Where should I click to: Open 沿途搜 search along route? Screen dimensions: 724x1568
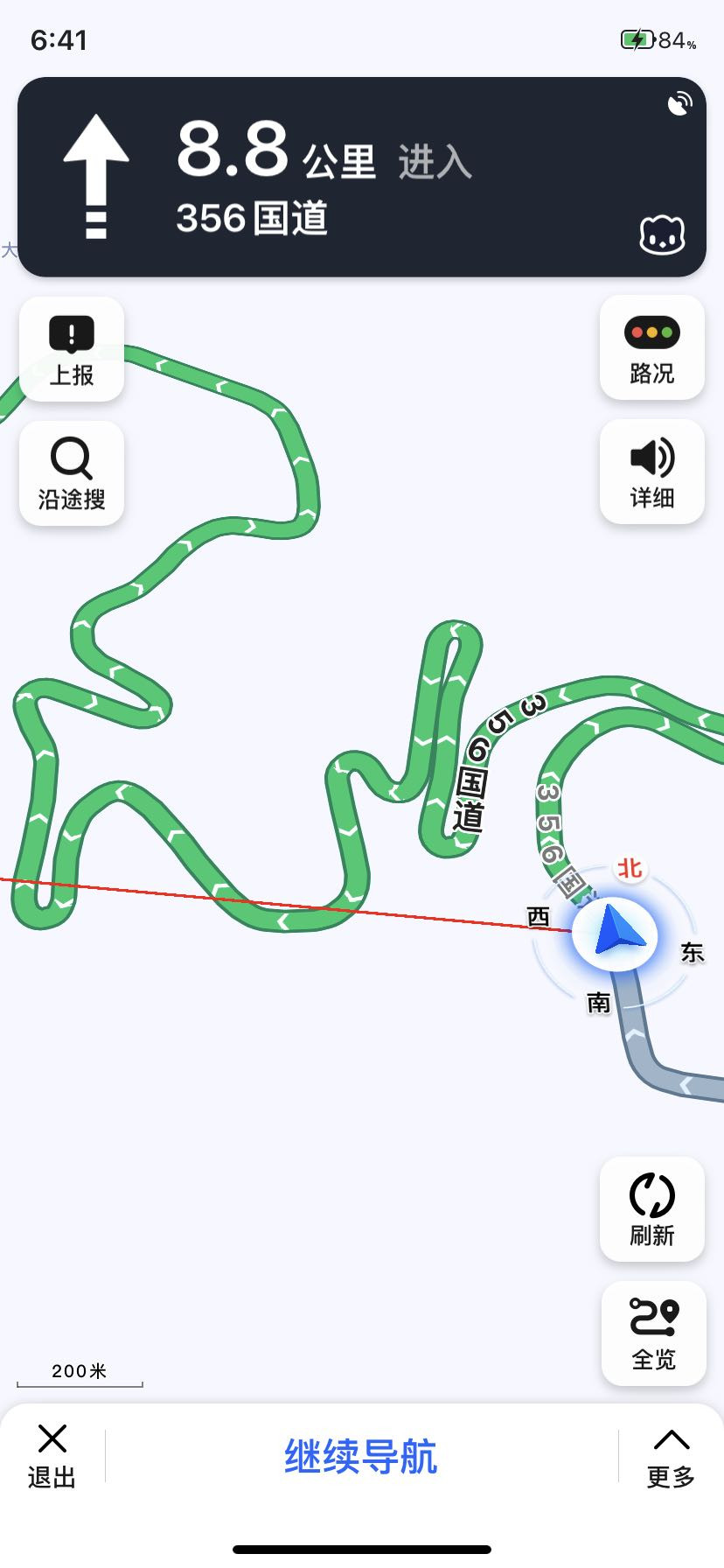pos(72,473)
